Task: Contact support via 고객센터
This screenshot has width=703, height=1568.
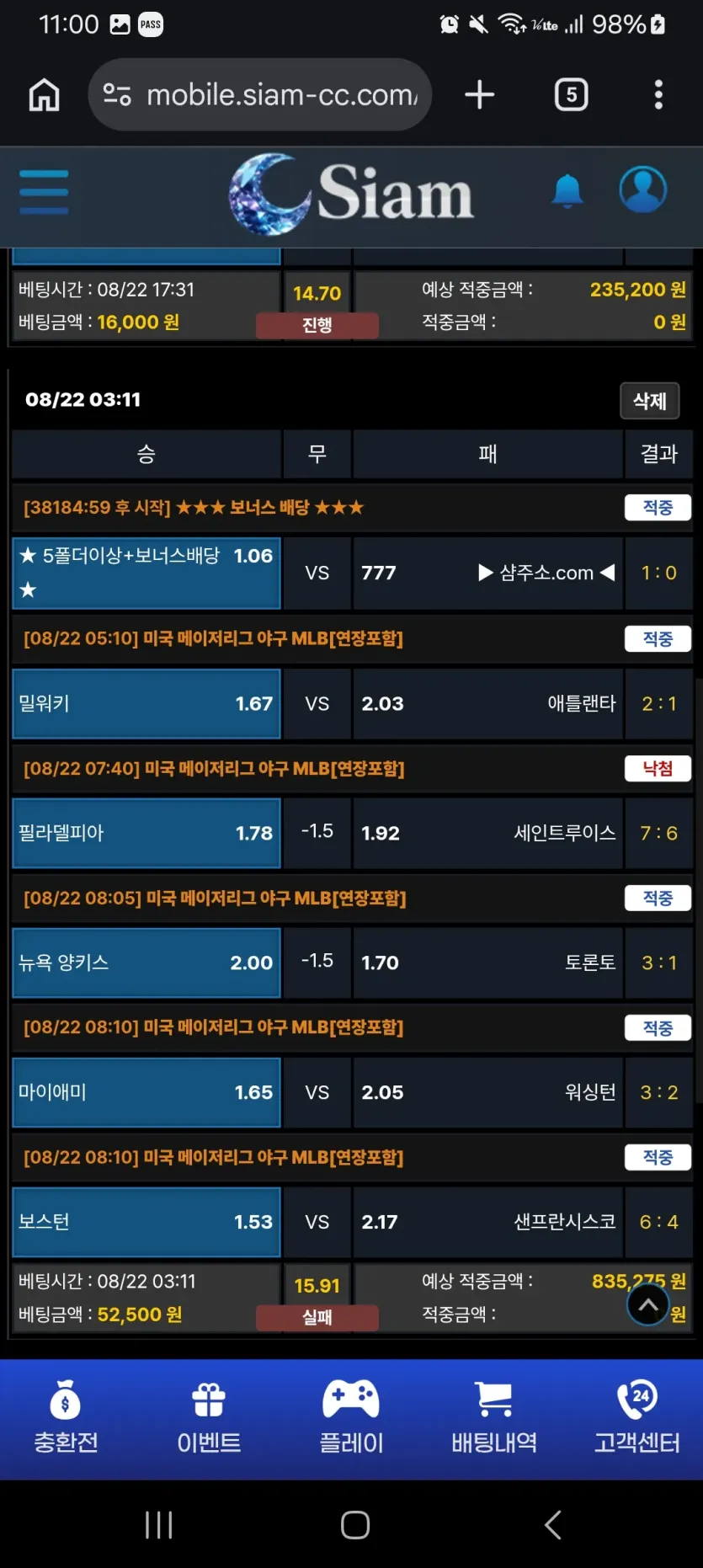Action: [636, 1419]
